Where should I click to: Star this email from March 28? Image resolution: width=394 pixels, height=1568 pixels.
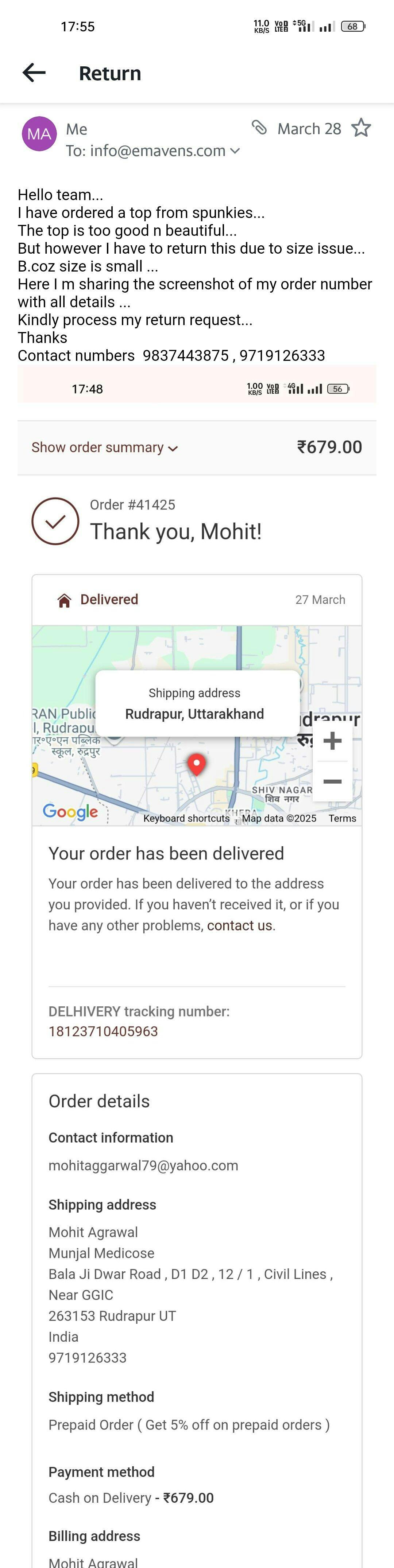361,128
